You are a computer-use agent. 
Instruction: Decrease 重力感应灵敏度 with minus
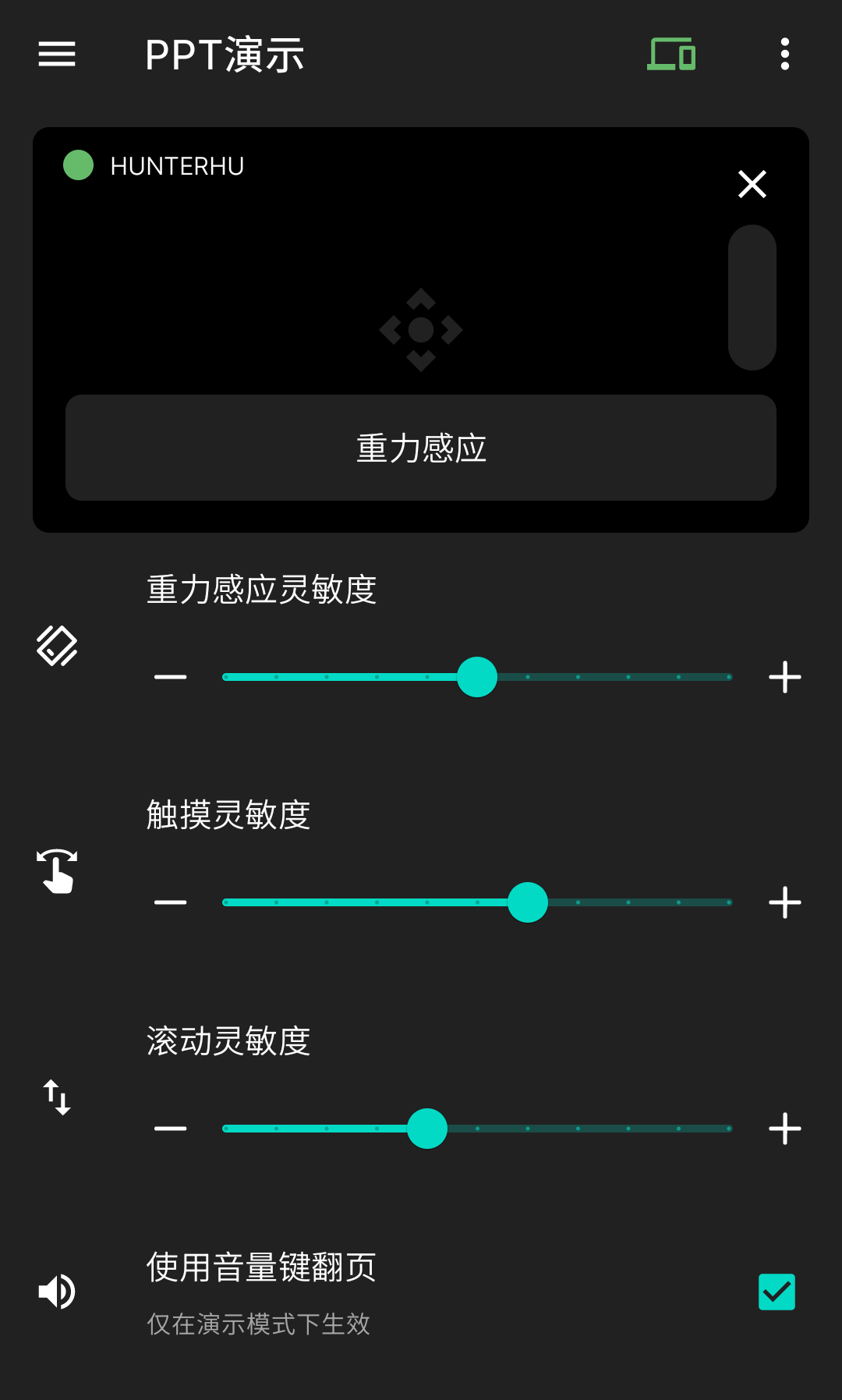pos(170,677)
